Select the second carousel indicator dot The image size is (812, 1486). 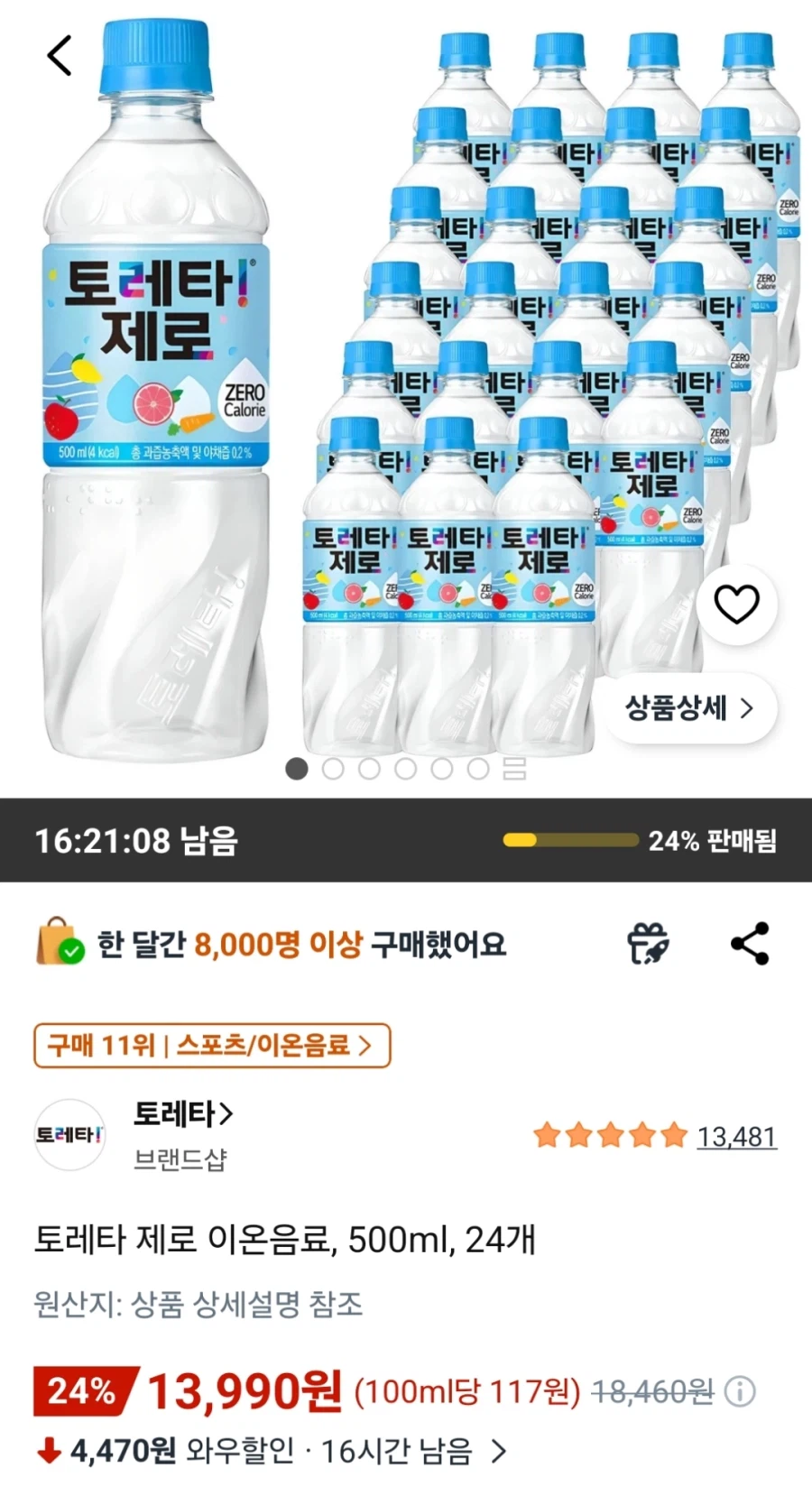333,771
